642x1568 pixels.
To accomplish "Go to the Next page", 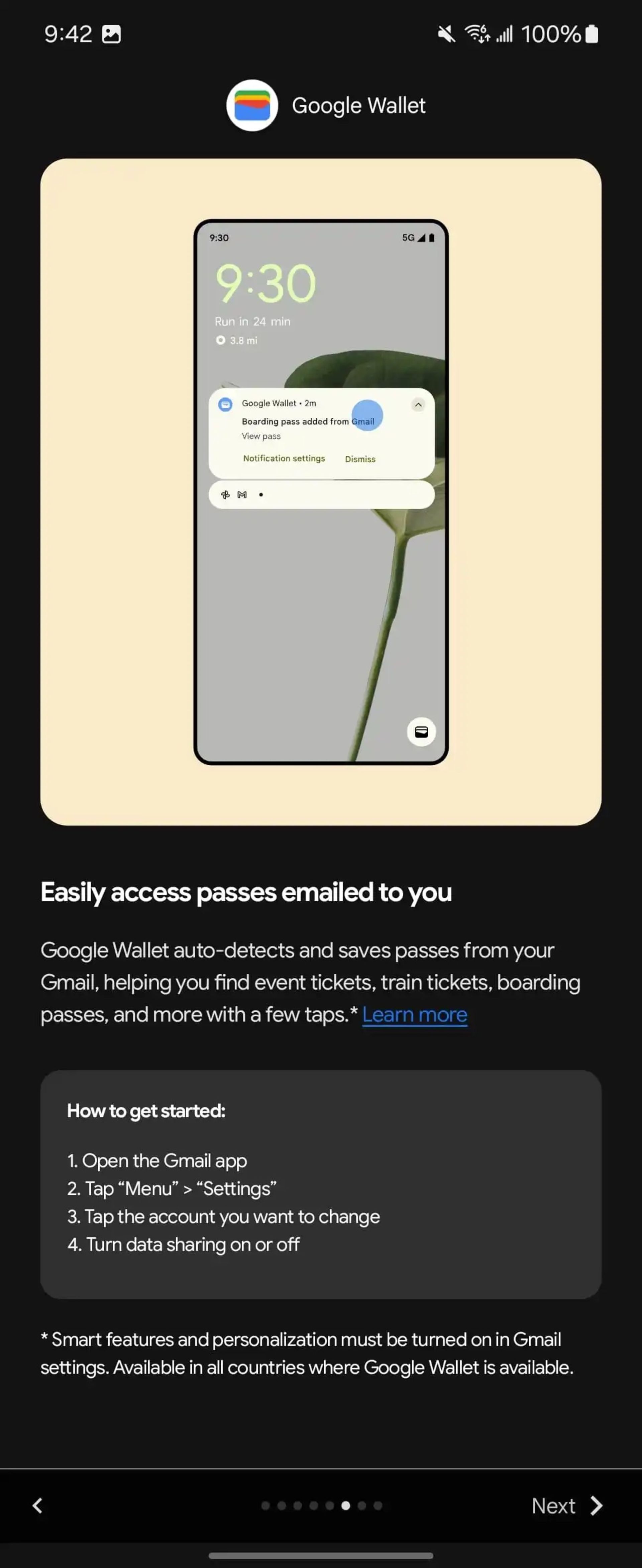I will tap(566, 1505).
